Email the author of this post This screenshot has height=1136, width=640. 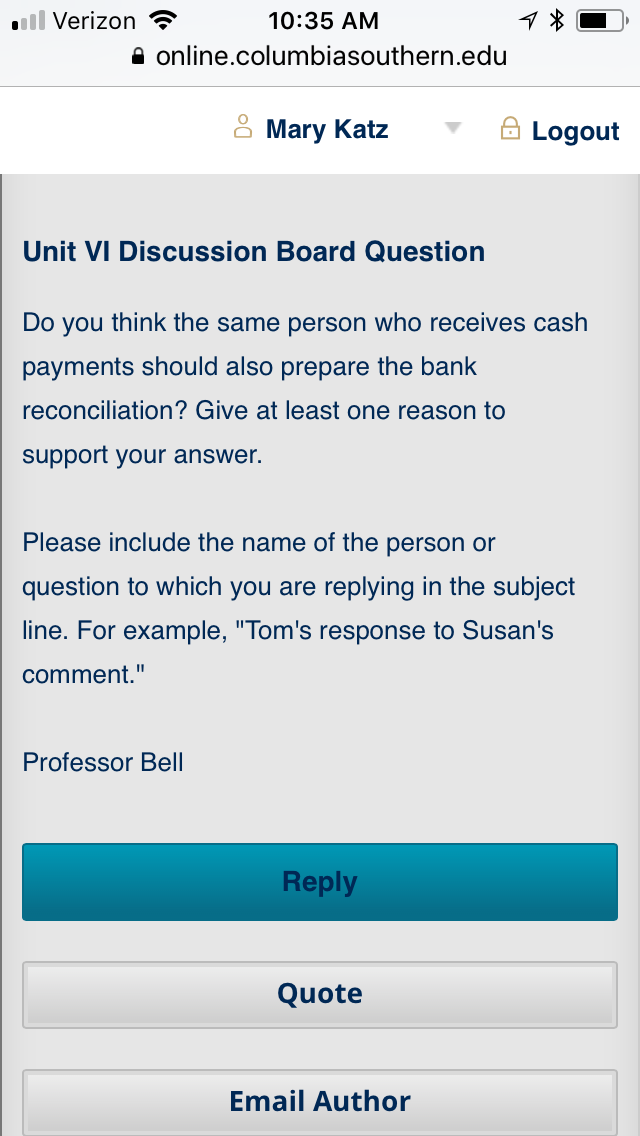(320, 1102)
